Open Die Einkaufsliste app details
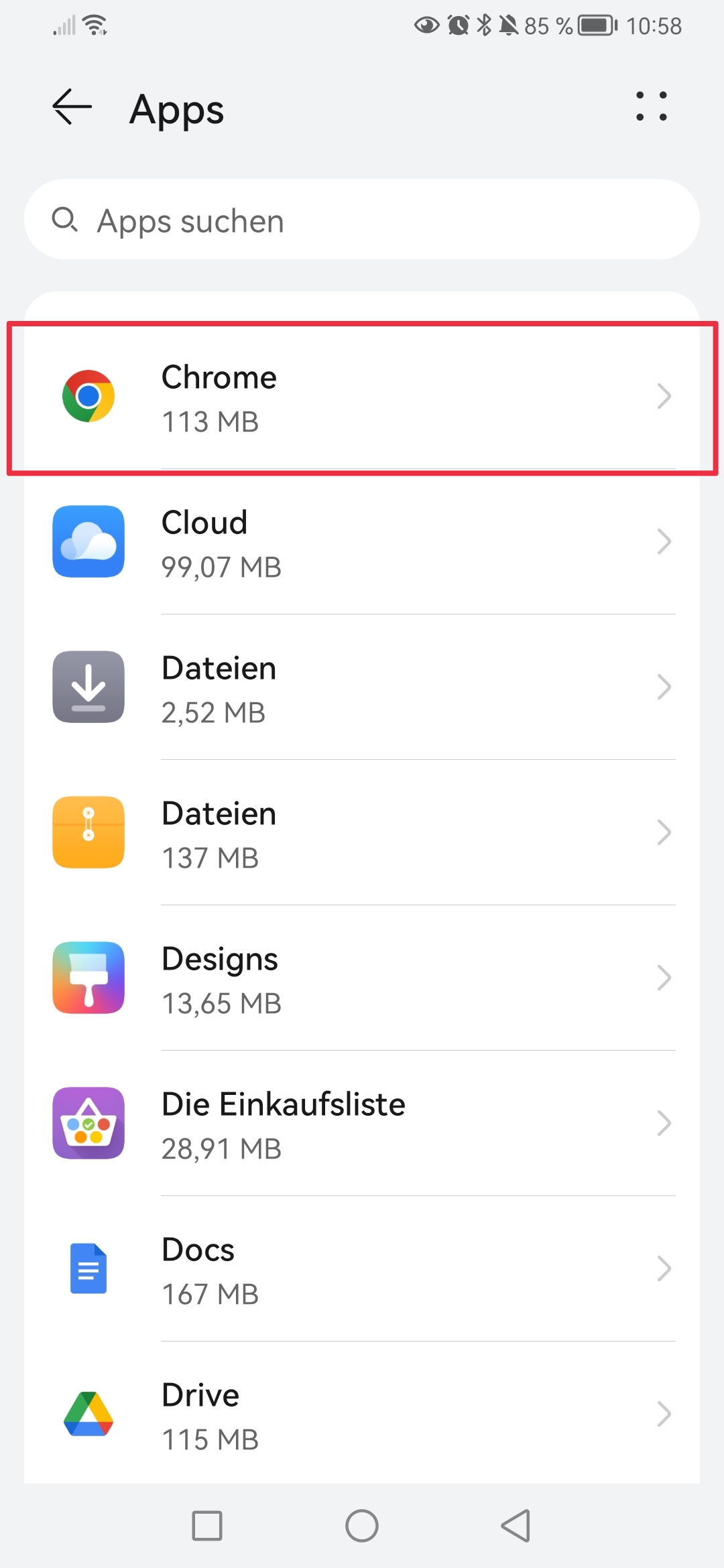Image resolution: width=724 pixels, height=1568 pixels. 362,1124
